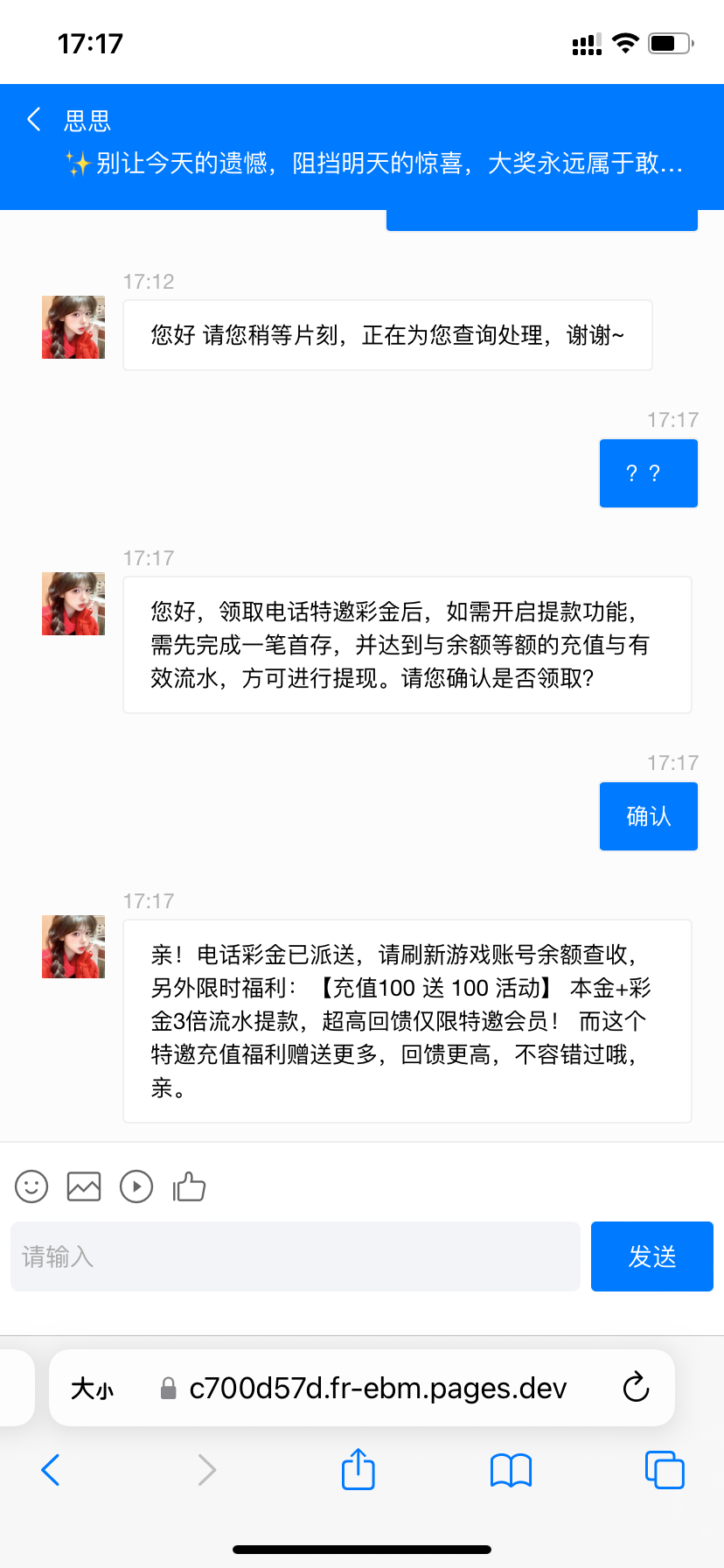
Task: Share this page
Action: (358, 1469)
